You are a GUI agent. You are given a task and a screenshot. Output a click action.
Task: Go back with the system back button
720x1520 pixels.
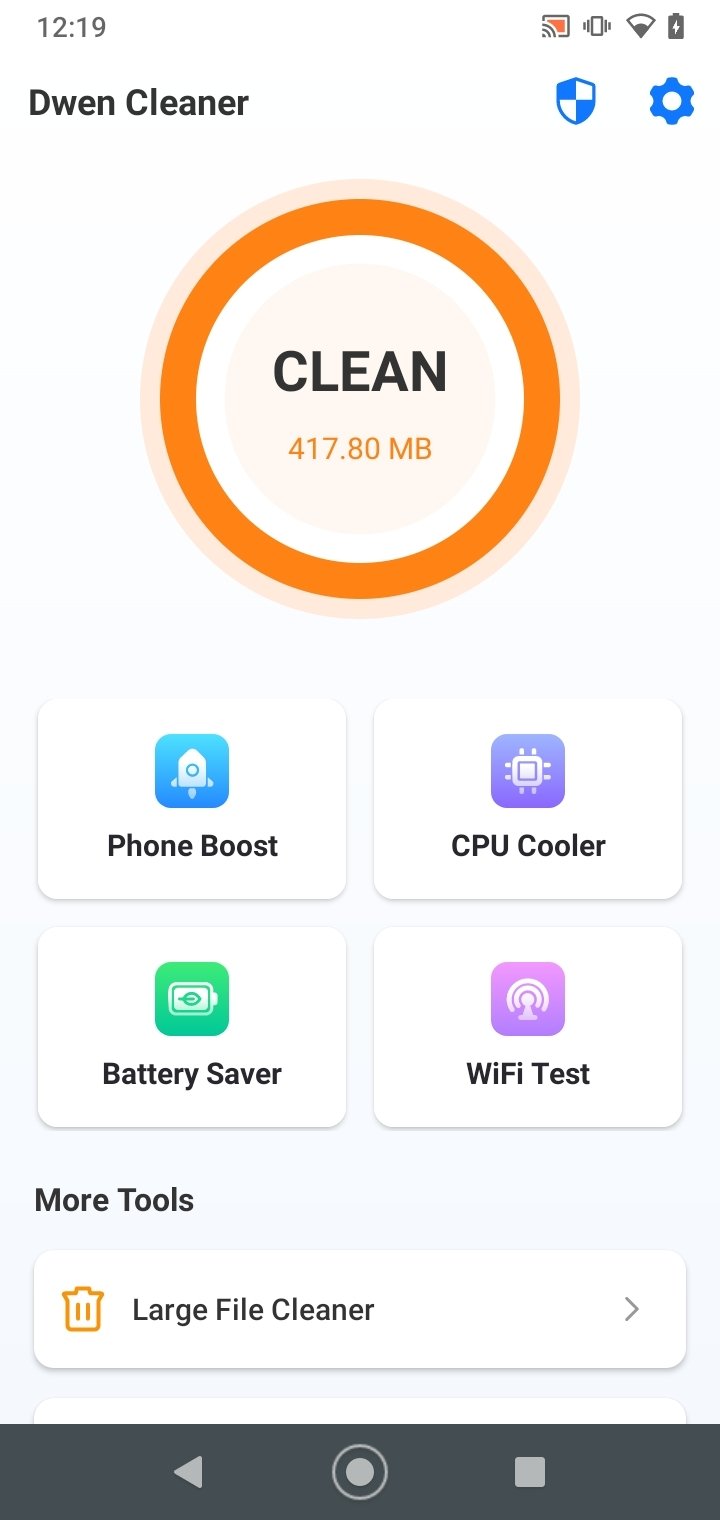(x=188, y=1472)
